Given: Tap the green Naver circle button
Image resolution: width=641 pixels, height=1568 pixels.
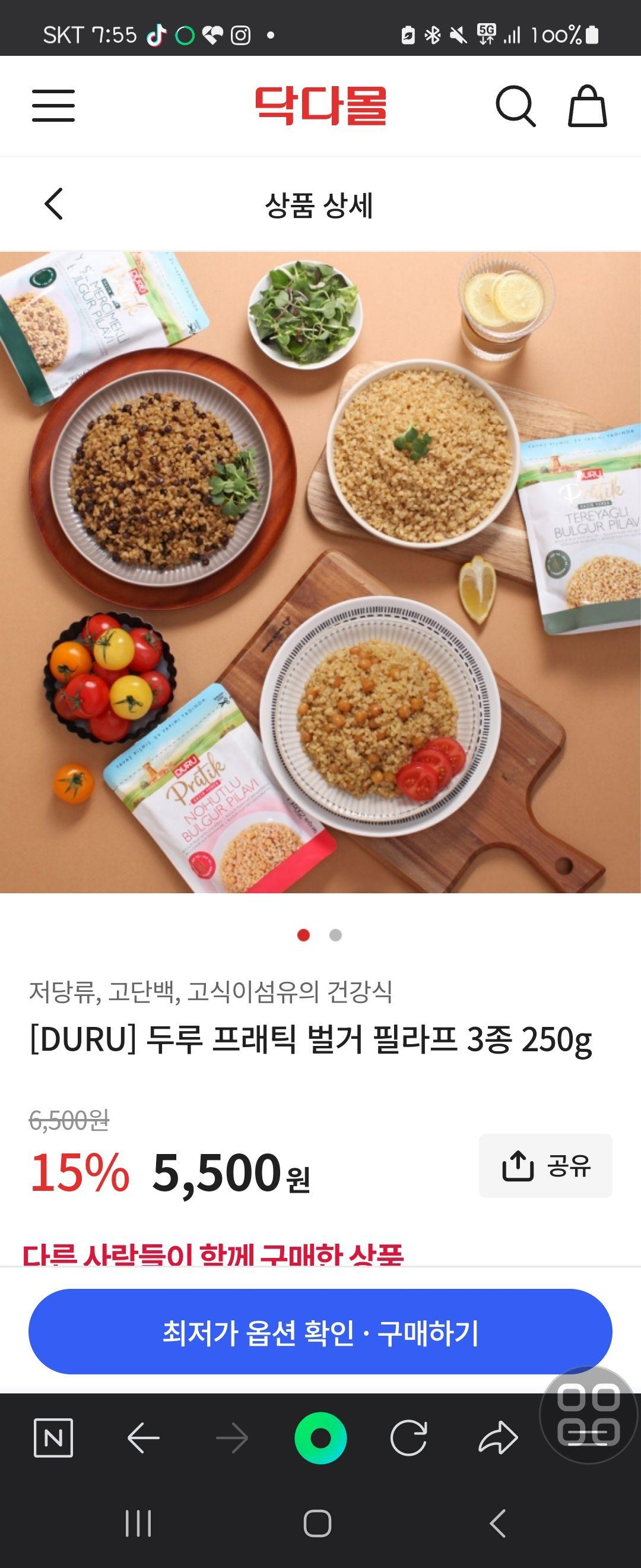Looking at the screenshot, I should [320, 1438].
